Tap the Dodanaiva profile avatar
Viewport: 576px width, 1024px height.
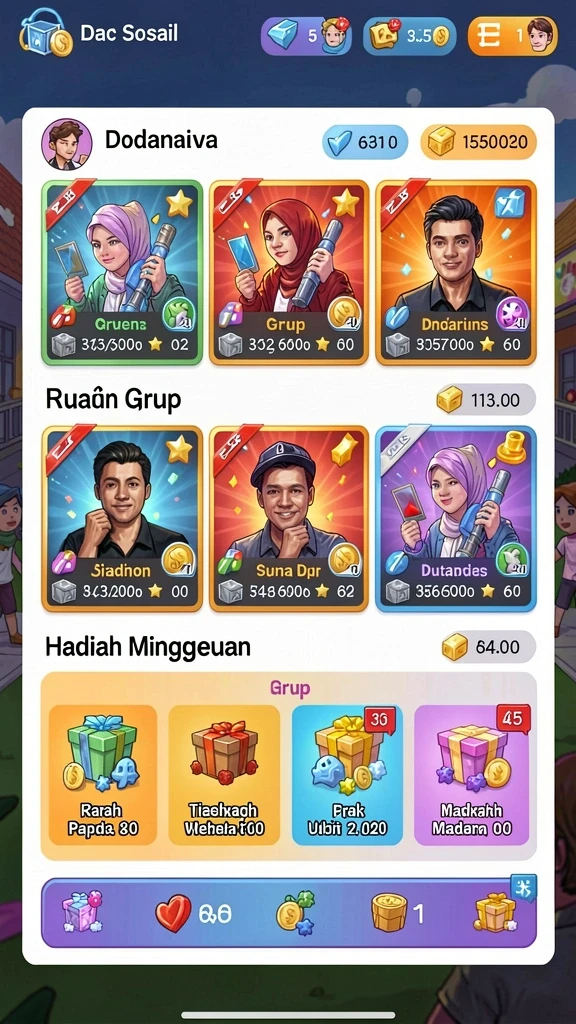pos(67,144)
